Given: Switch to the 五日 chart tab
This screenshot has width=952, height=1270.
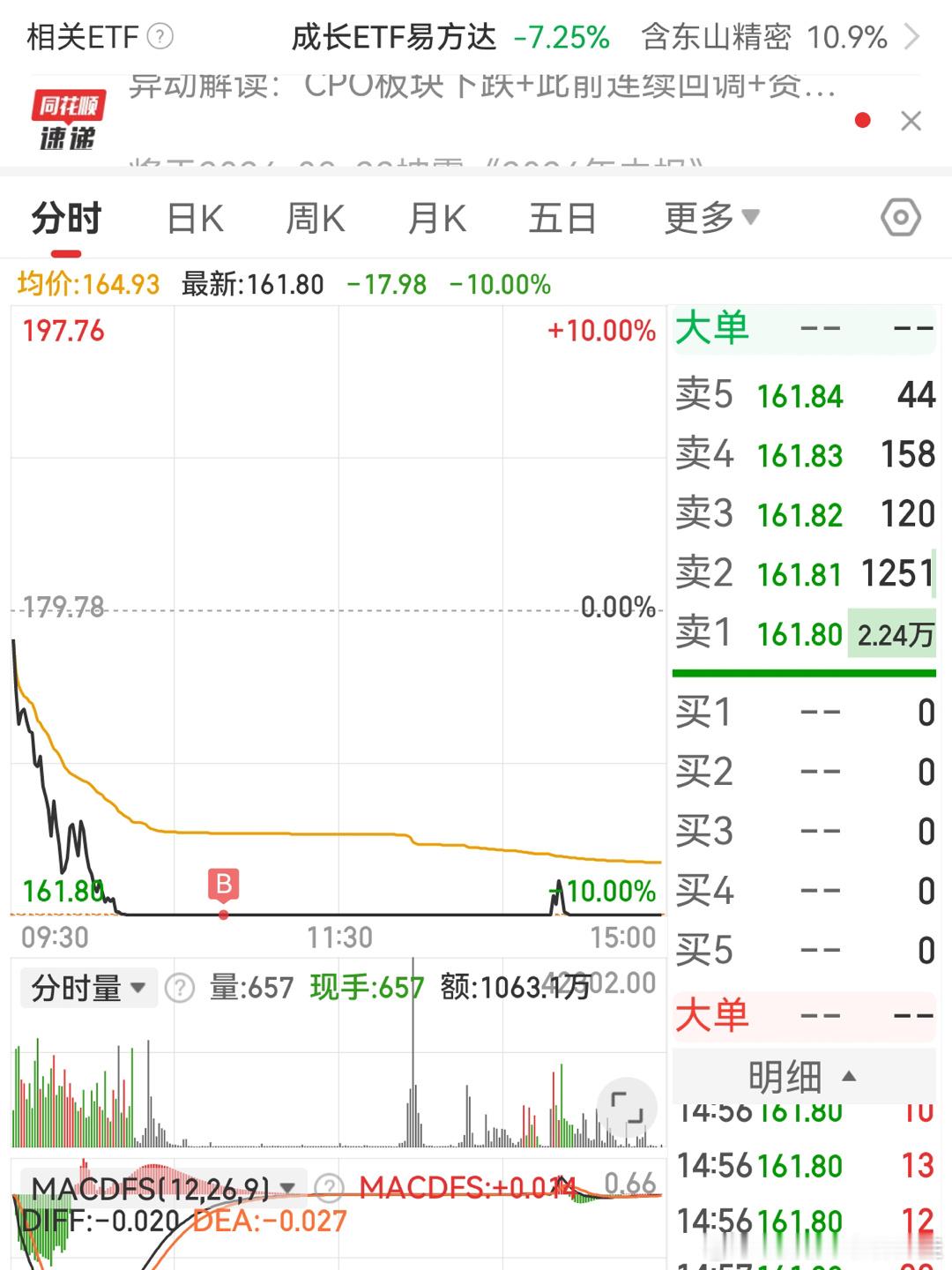Looking at the screenshot, I should (562, 219).
